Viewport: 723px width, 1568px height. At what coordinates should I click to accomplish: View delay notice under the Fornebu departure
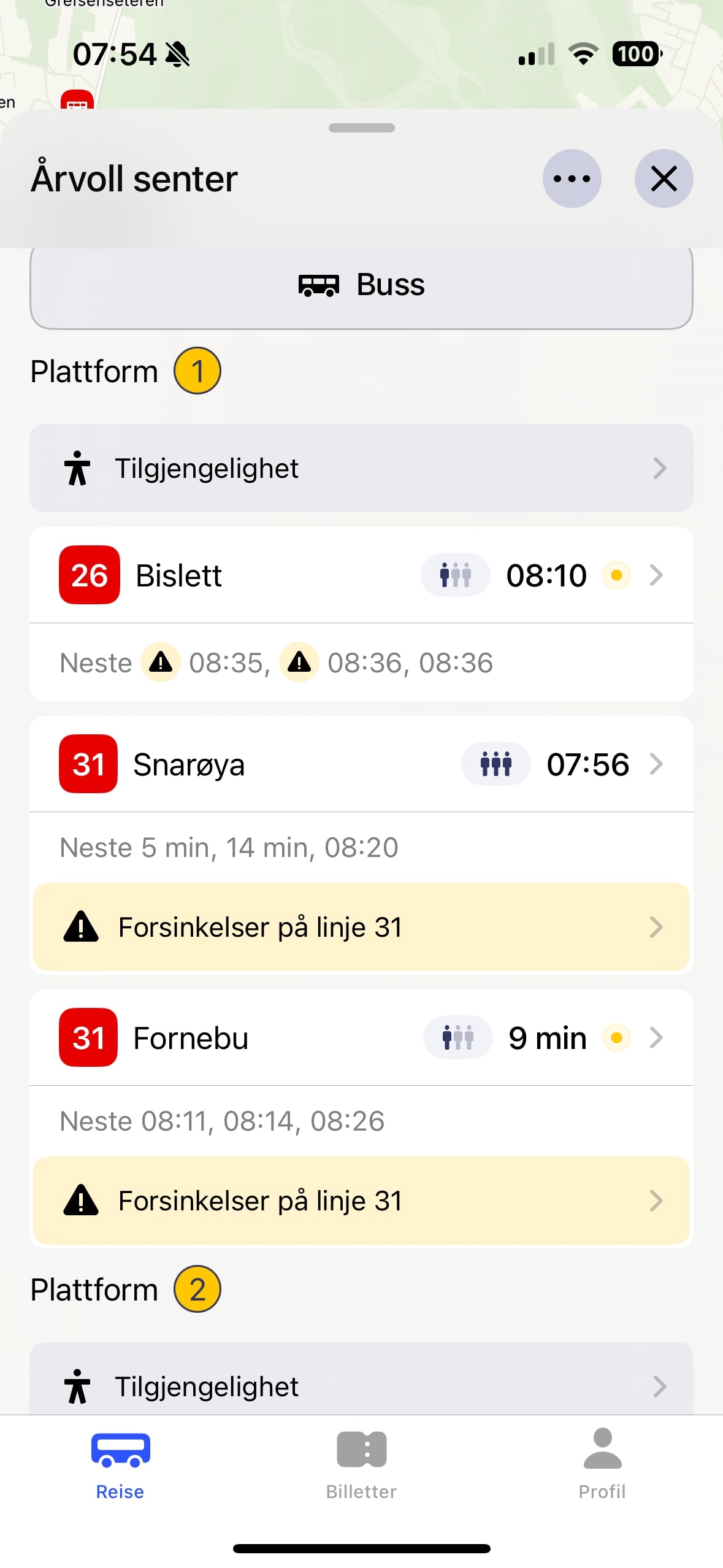(x=361, y=1201)
